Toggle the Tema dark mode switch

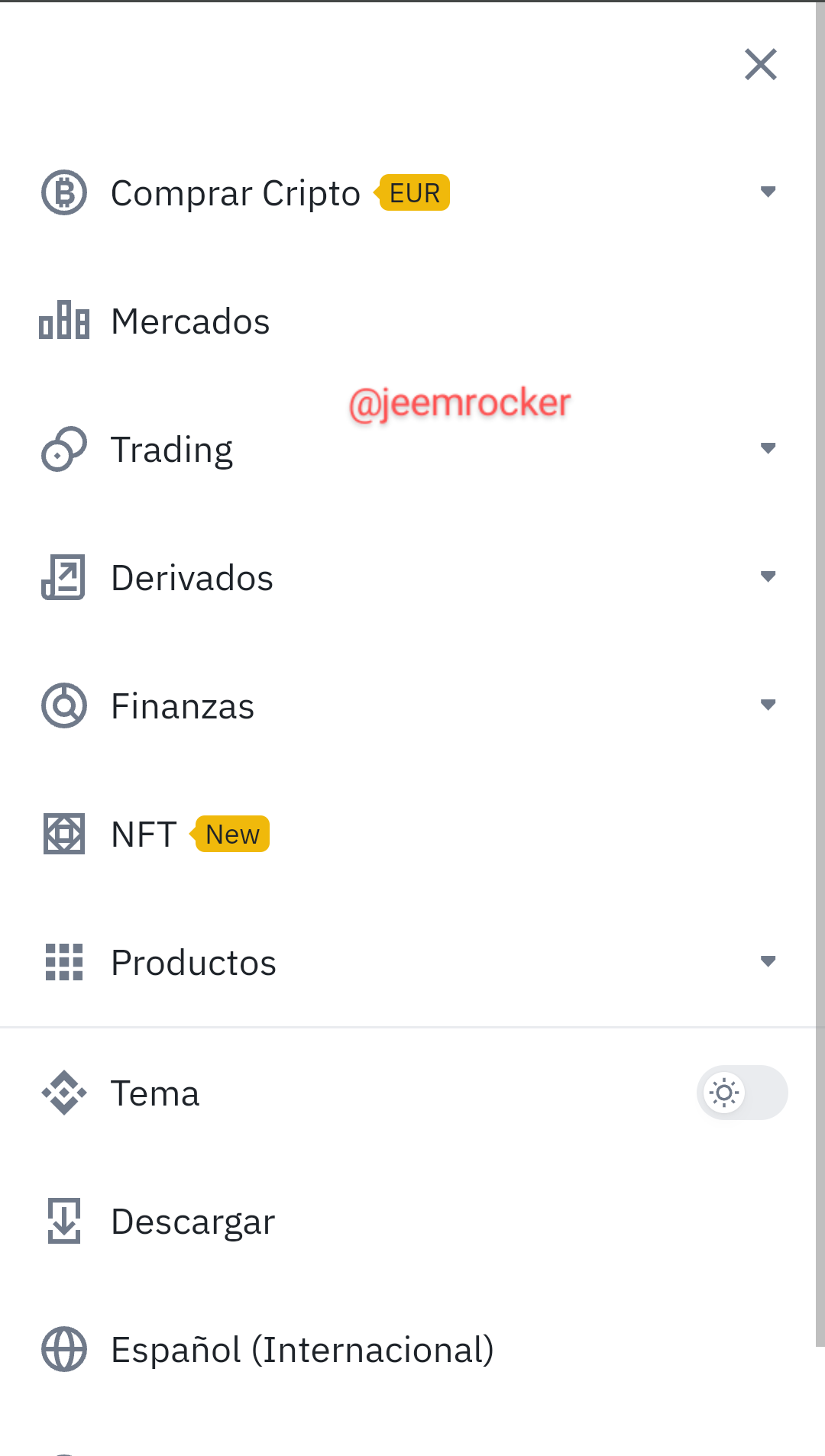(742, 1093)
